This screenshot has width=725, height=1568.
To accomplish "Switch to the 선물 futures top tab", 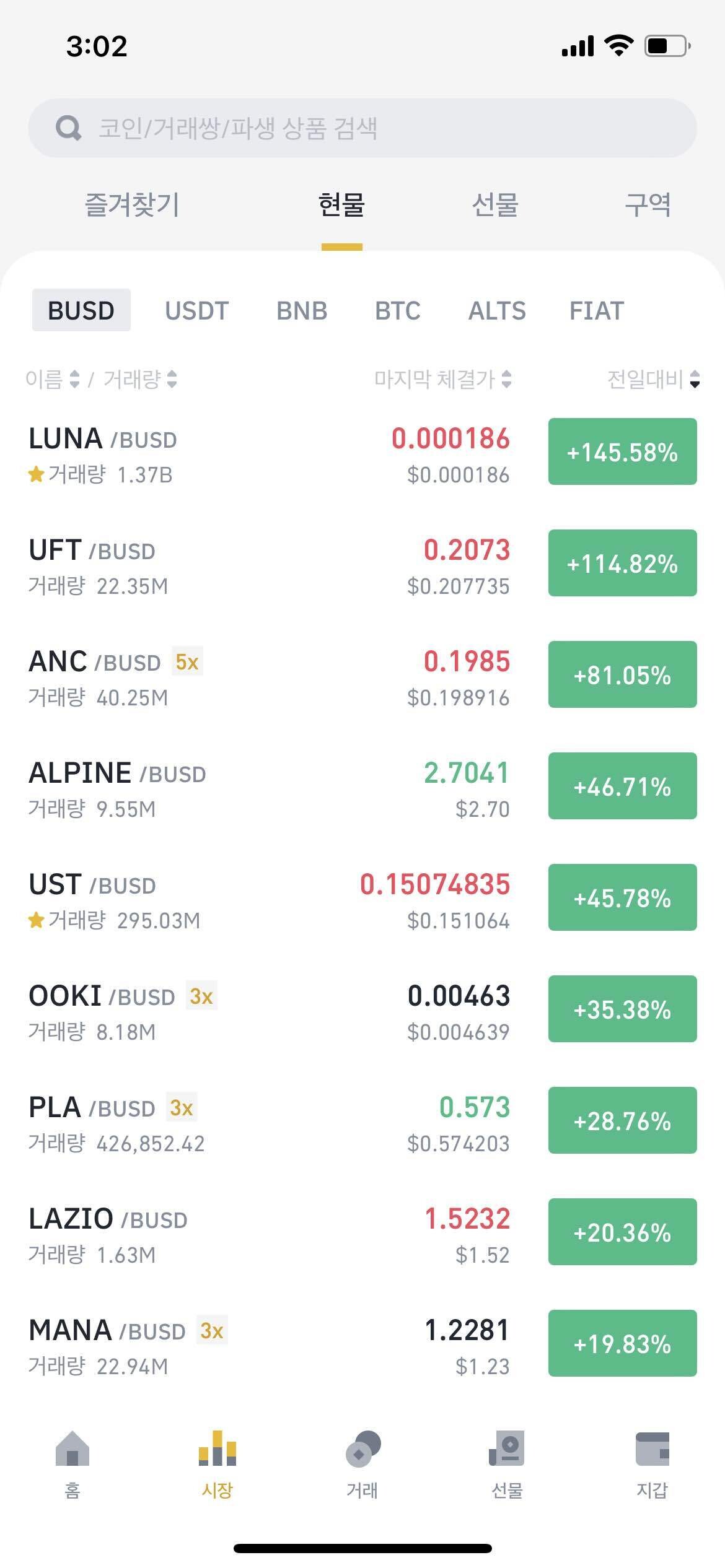I will pyautogui.click(x=494, y=205).
